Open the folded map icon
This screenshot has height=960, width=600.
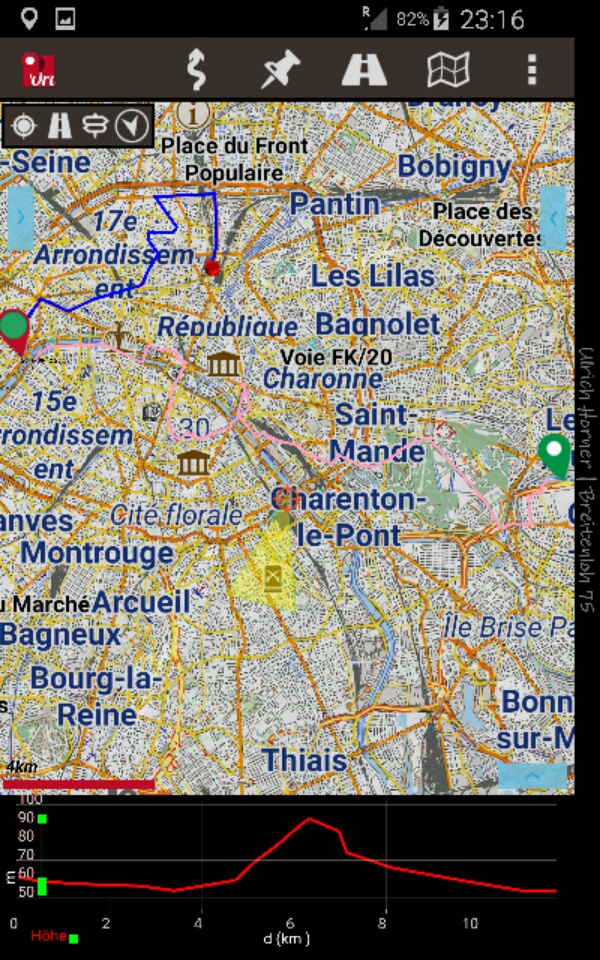(x=448, y=69)
